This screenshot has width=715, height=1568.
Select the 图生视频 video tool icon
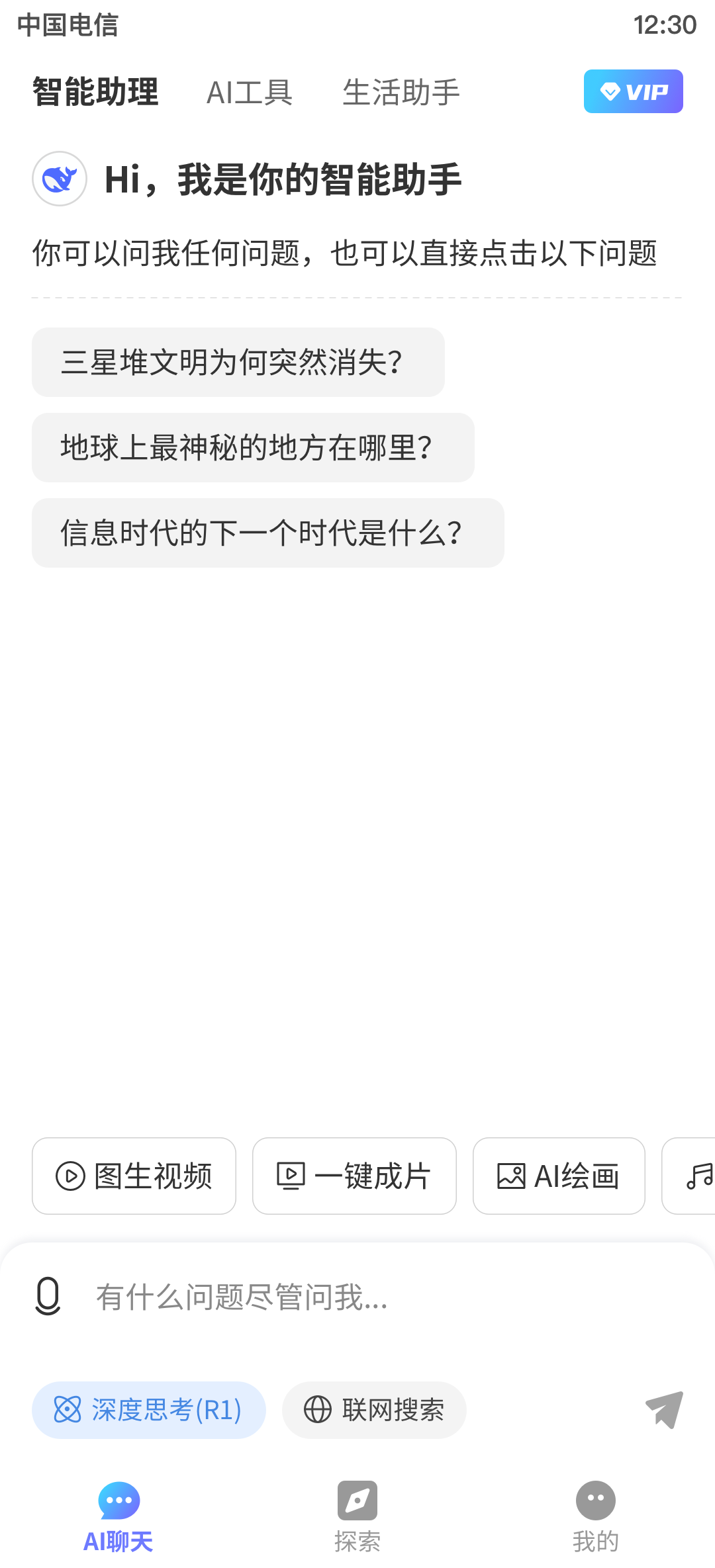71,1176
